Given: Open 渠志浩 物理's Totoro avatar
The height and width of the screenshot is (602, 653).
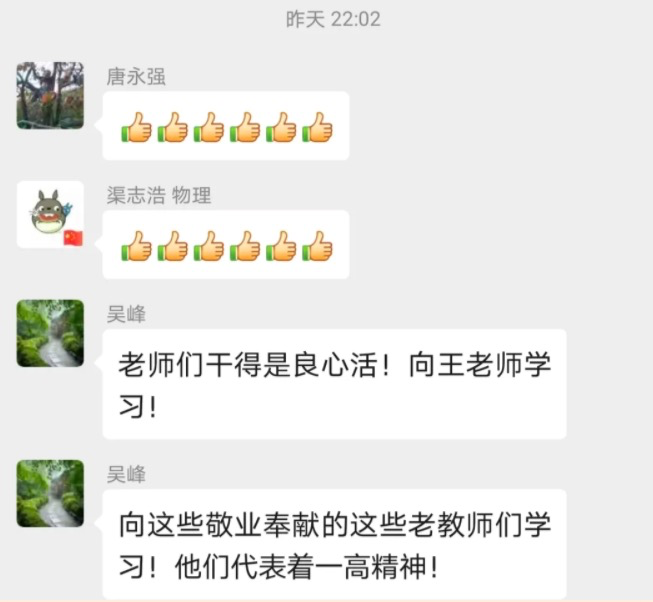Looking at the screenshot, I should [x=50, y=214].
